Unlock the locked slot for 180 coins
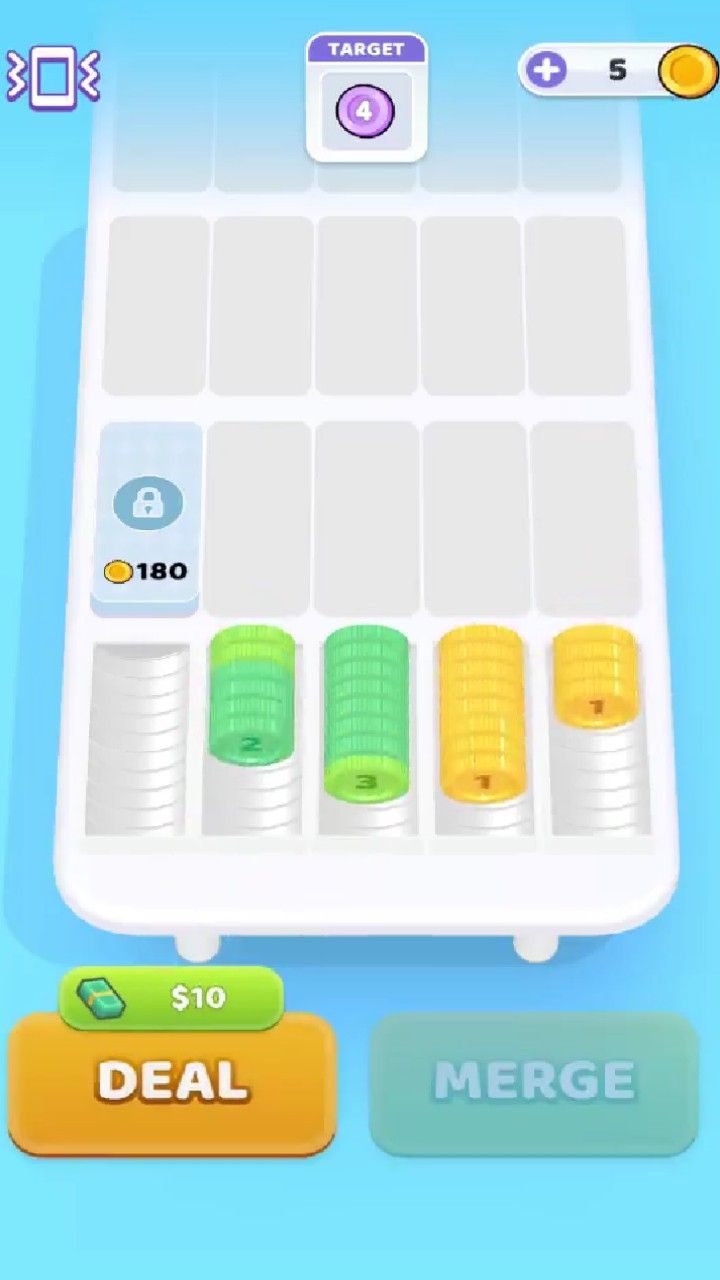This screenshot has height=1280, width=720. pos(147,517)
